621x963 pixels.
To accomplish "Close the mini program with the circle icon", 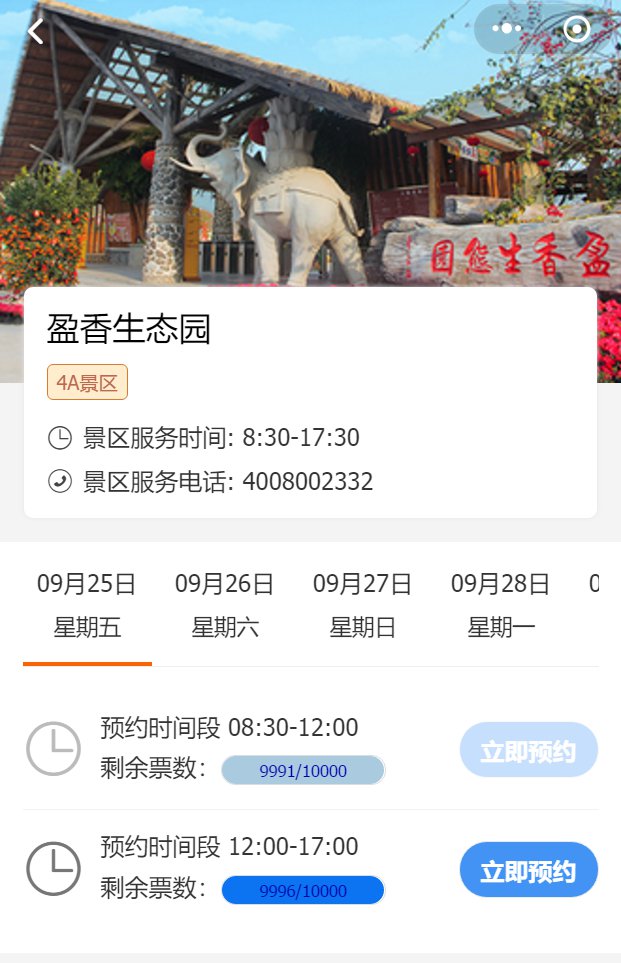I will [576, 29].
